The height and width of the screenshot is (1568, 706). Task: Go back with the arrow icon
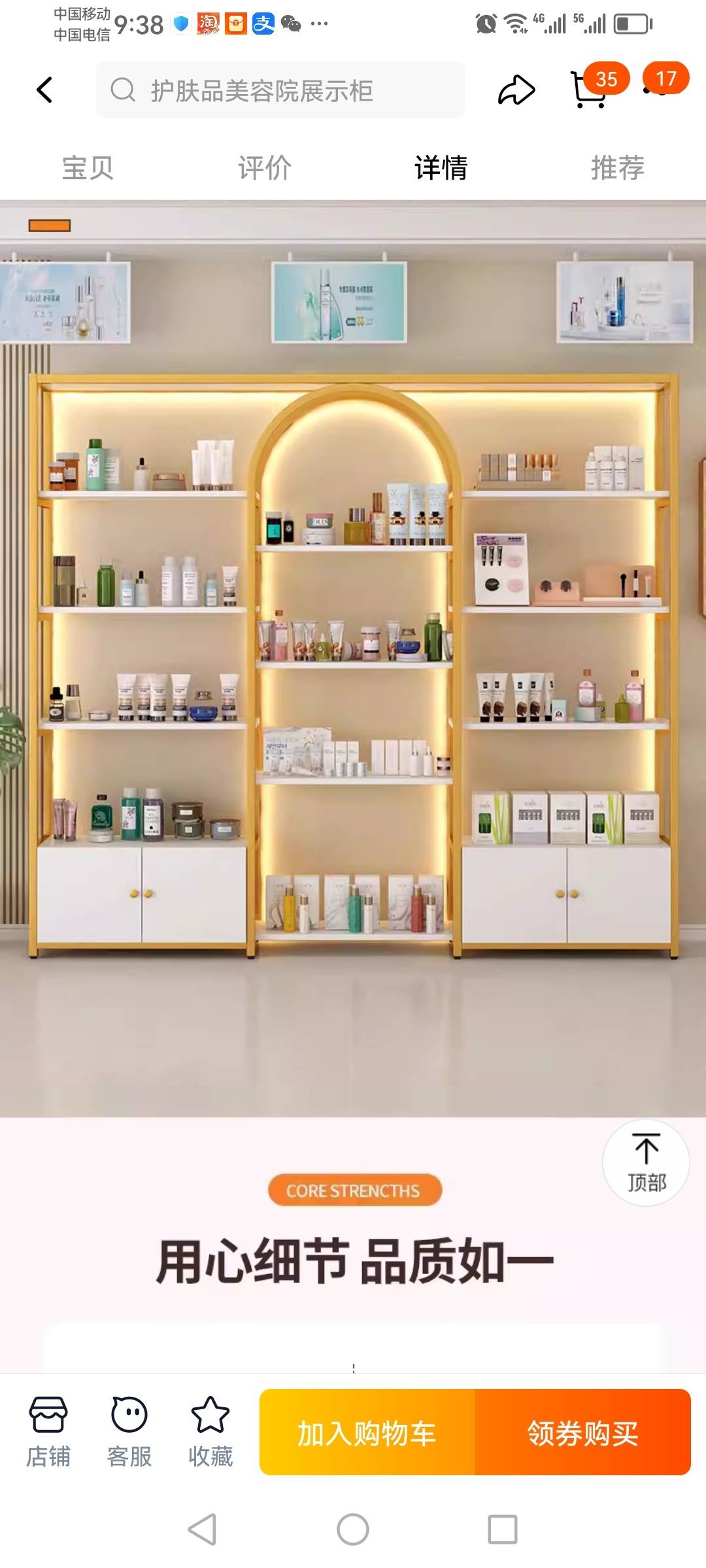(44, 90)
